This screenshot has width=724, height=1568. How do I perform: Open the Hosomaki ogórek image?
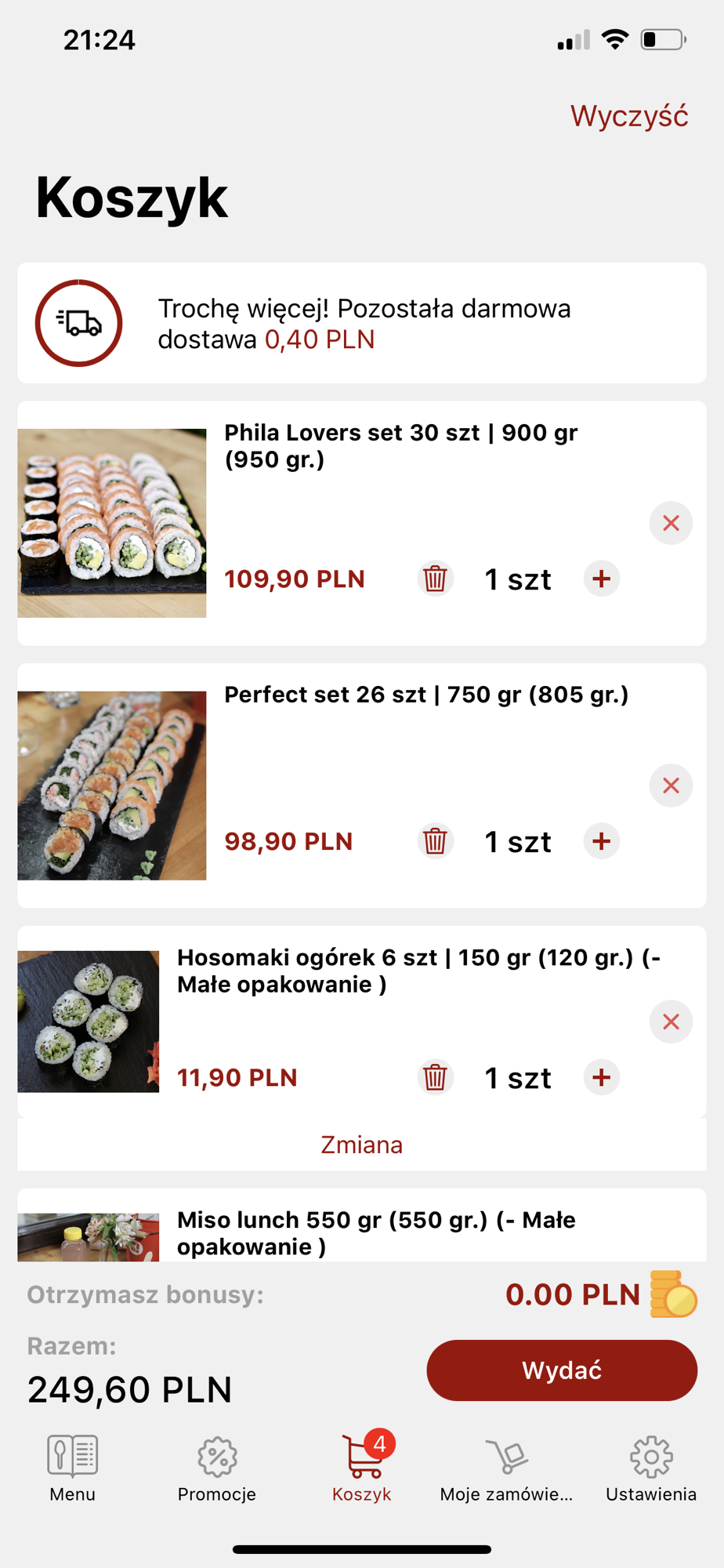point(89,1022)
